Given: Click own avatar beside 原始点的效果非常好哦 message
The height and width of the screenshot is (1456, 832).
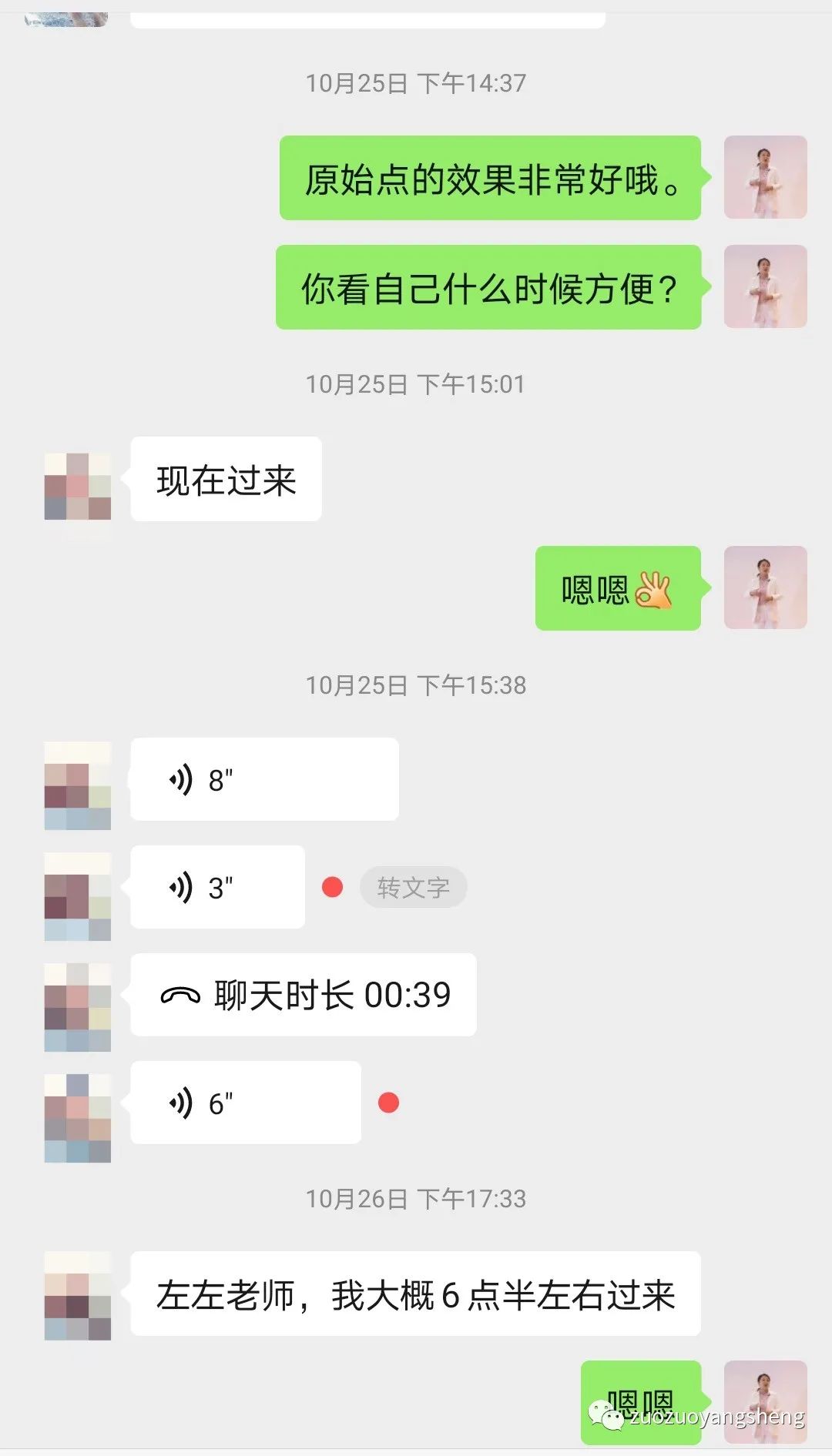Looking at the screenshot, I should coord(766,176).
